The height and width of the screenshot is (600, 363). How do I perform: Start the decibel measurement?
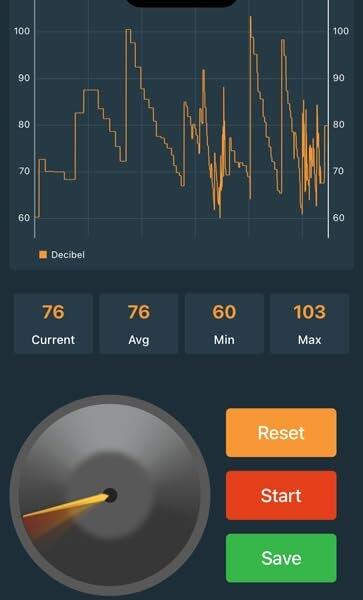click(x=281, y=495)
